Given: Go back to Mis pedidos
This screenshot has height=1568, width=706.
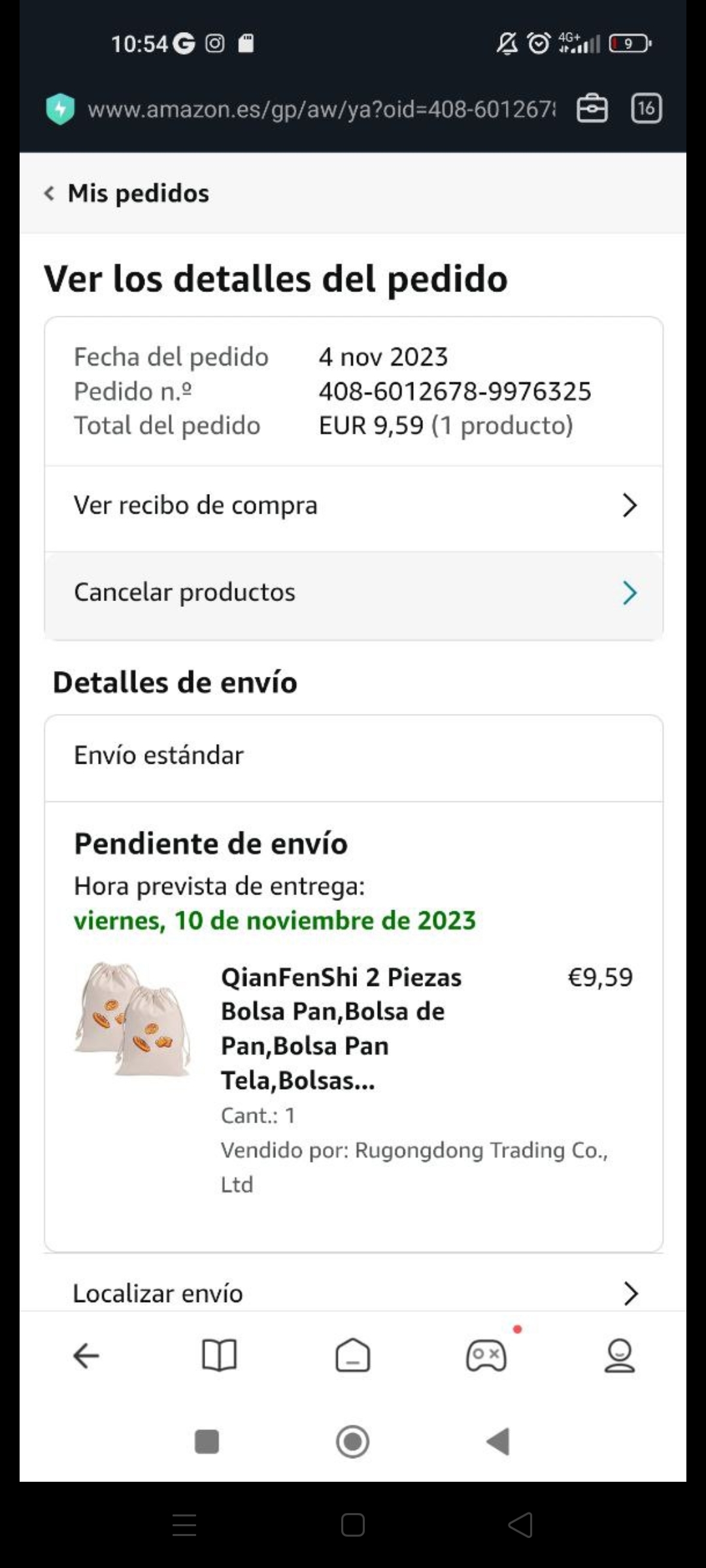Looking at the screenshot, I should (127, 193).
